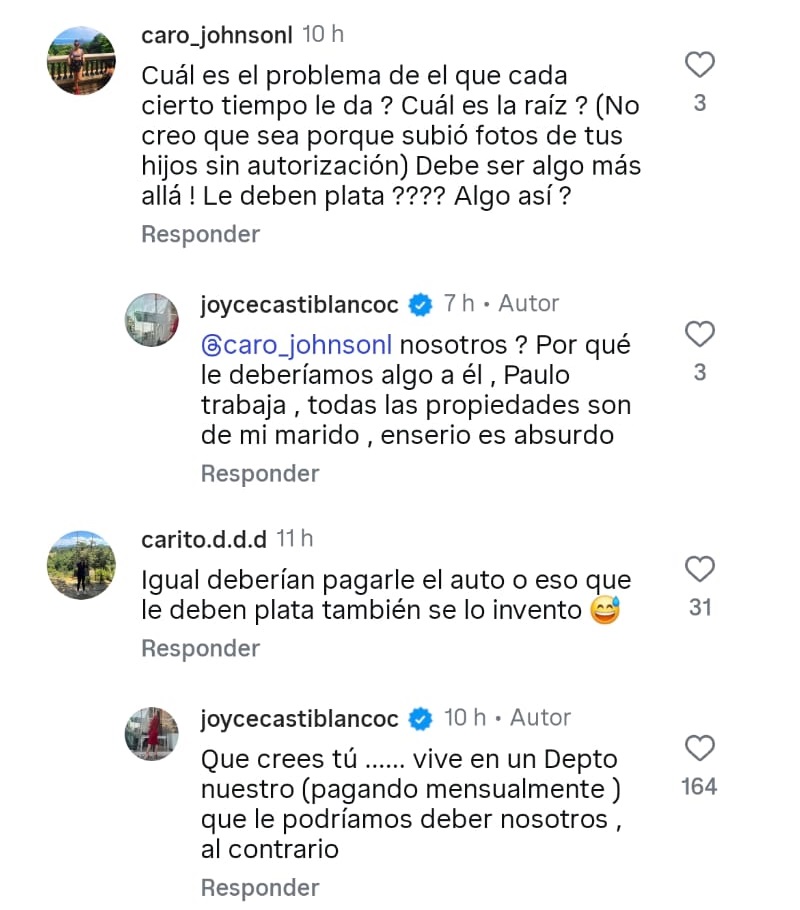Viewport: 800px width, 910px height.
Task: Like caro_johnsonl's comment
Action: pyautogui.click(x=699, y=66)
